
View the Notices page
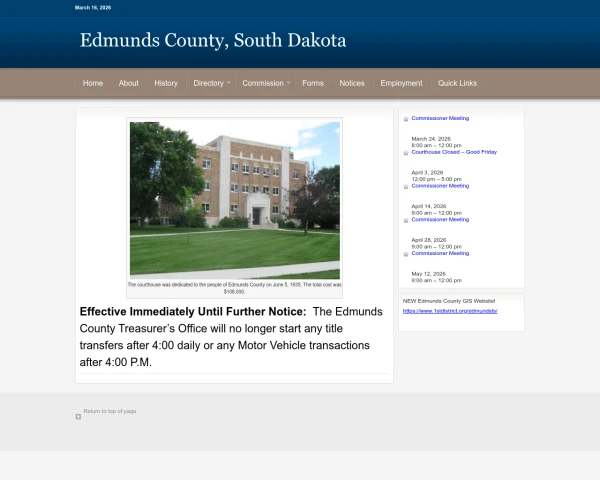click(x=352, y=83)
